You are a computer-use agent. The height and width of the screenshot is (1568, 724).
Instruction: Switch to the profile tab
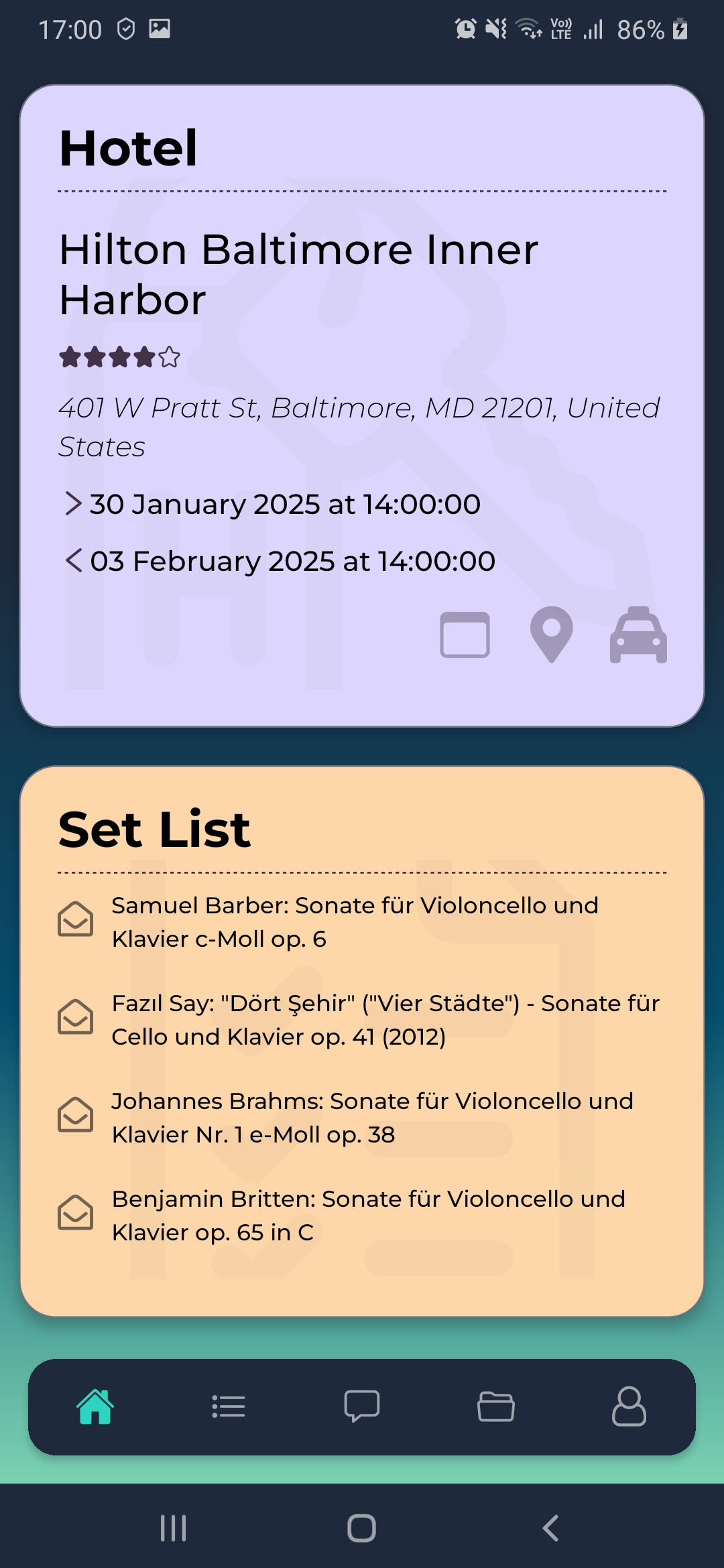click(629, 1407)
